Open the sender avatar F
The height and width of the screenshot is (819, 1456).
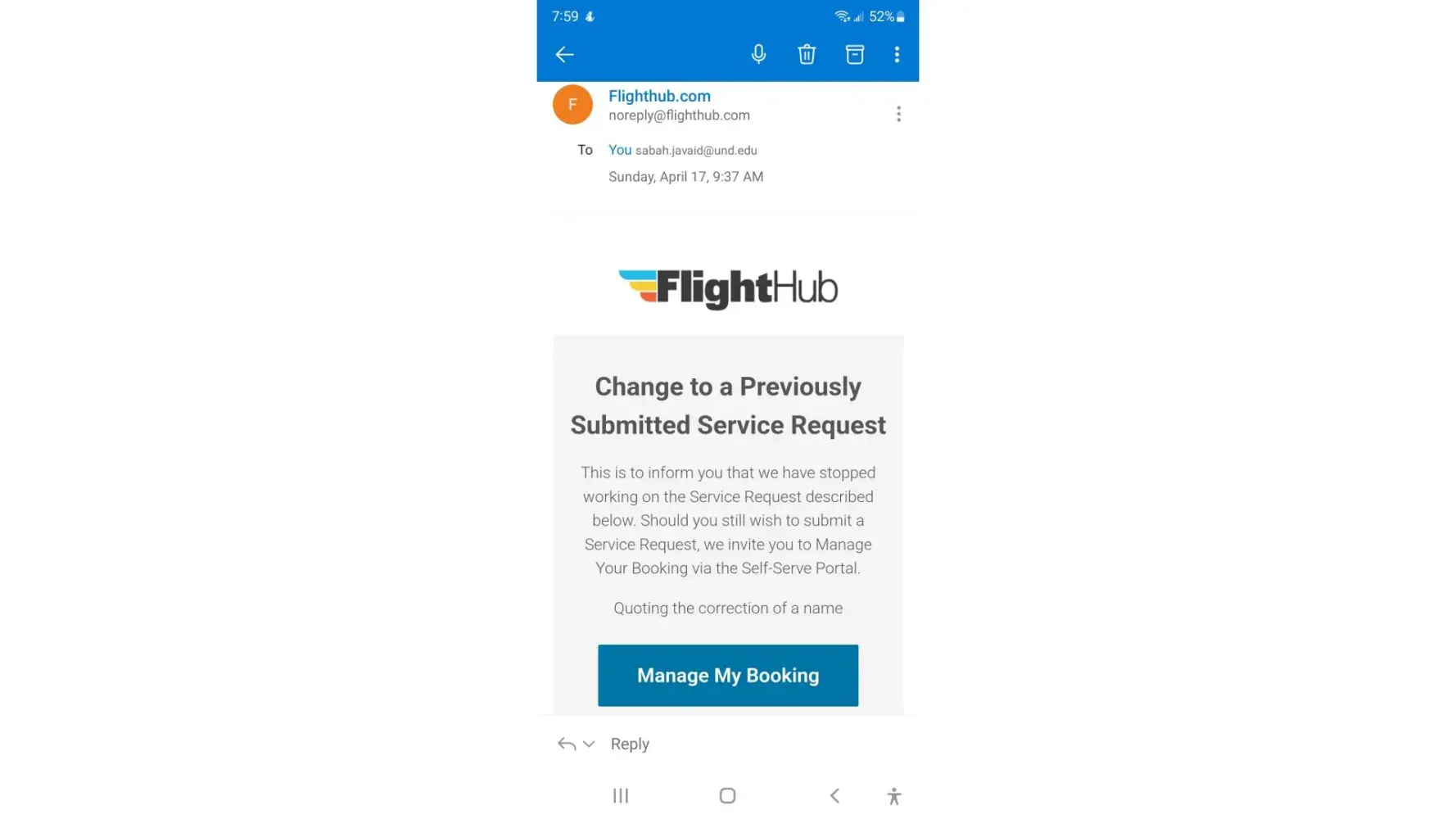tap(572, 105)
